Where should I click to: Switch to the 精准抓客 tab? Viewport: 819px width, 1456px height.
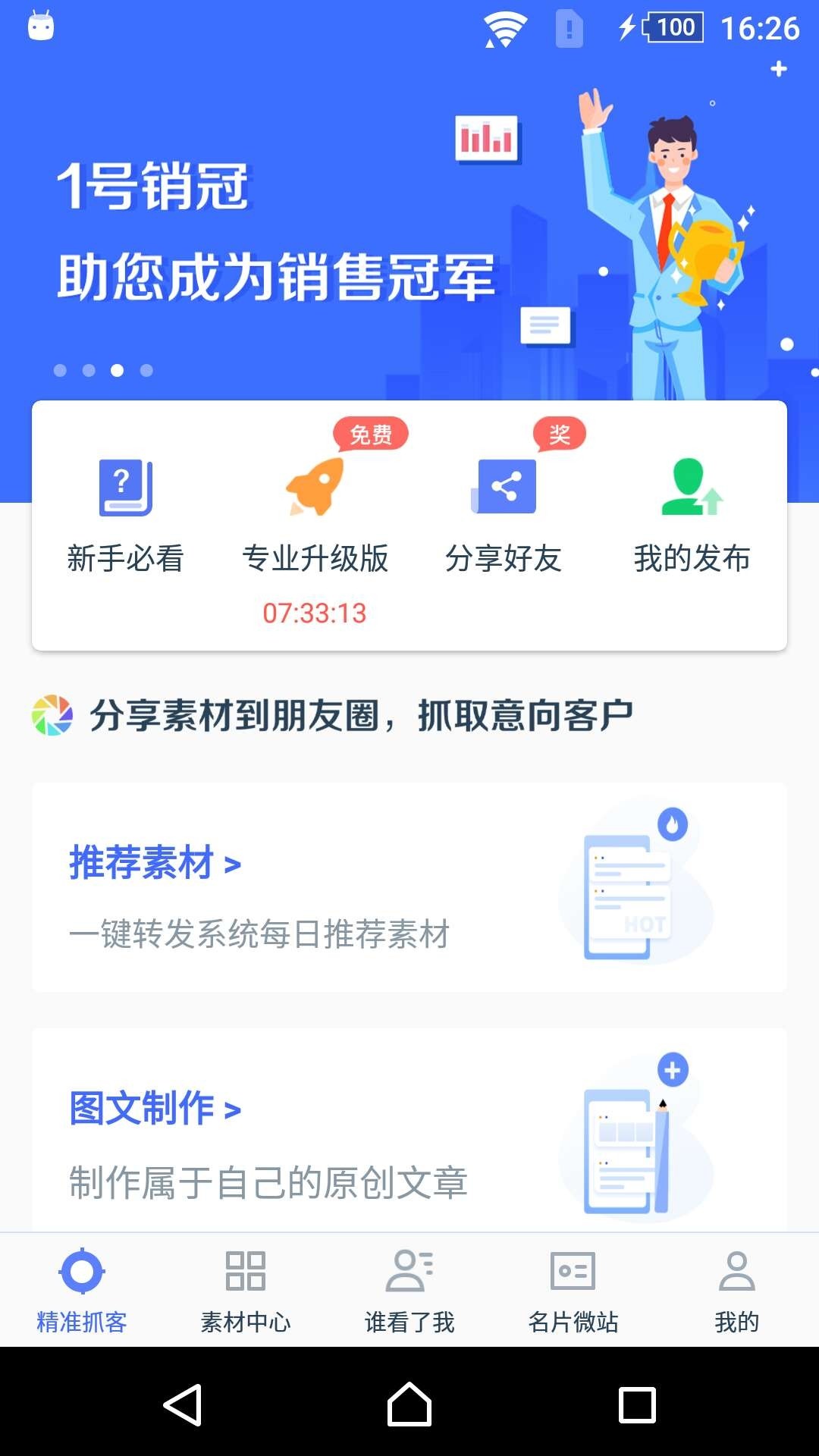[x=82, y=1291]
